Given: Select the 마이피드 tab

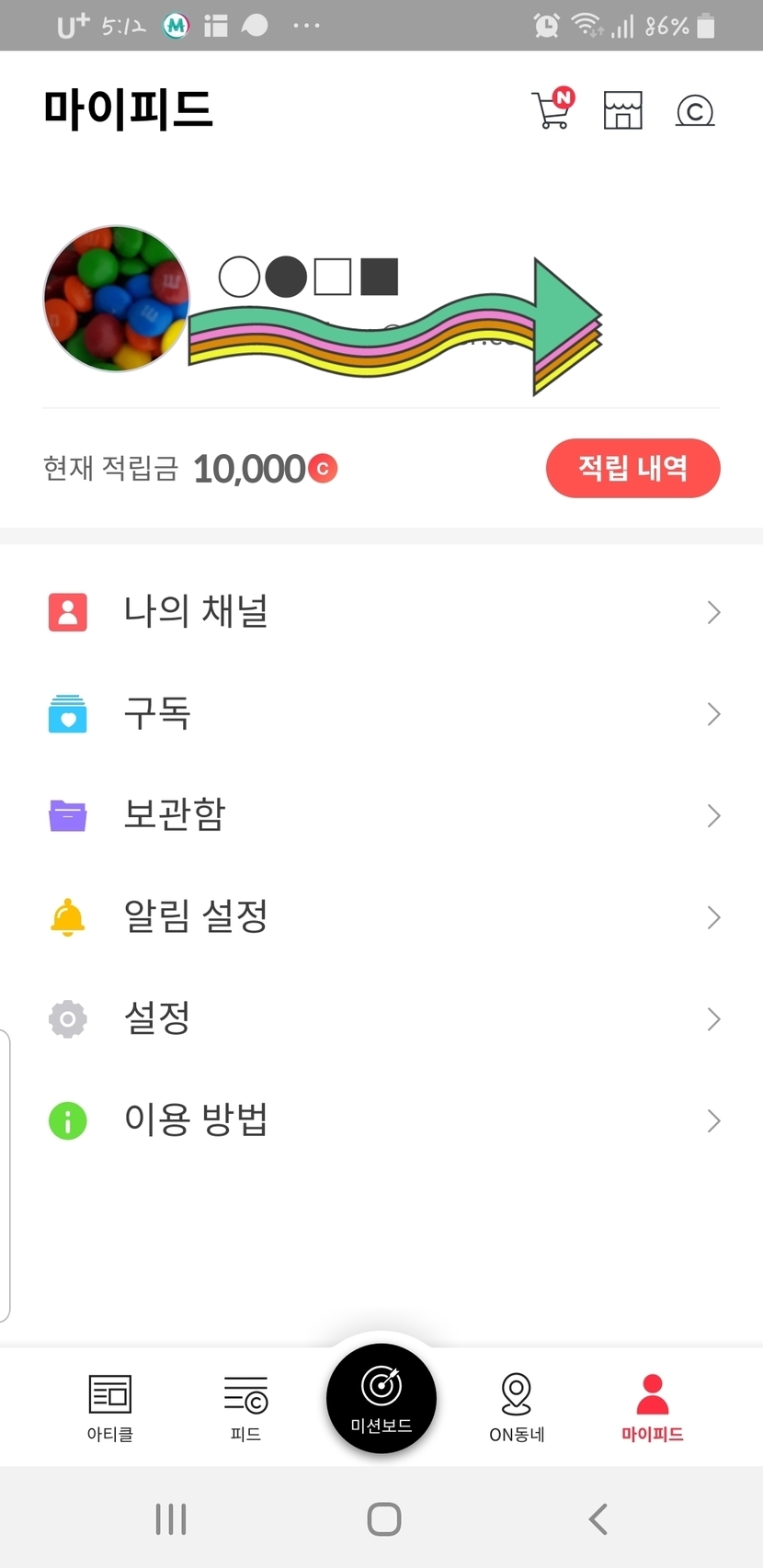Looking at the screenshot, I should tap(652, 1407).
